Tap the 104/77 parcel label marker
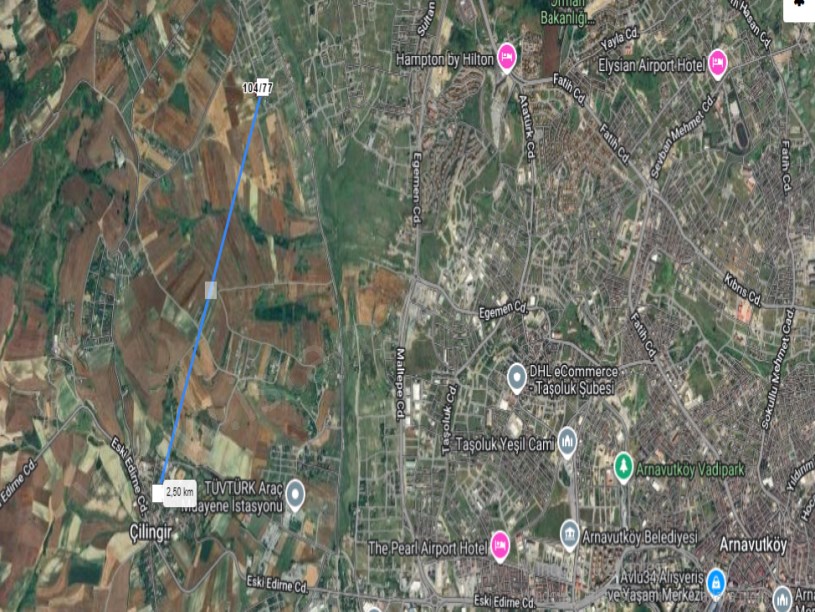 (x=260, y=87)
